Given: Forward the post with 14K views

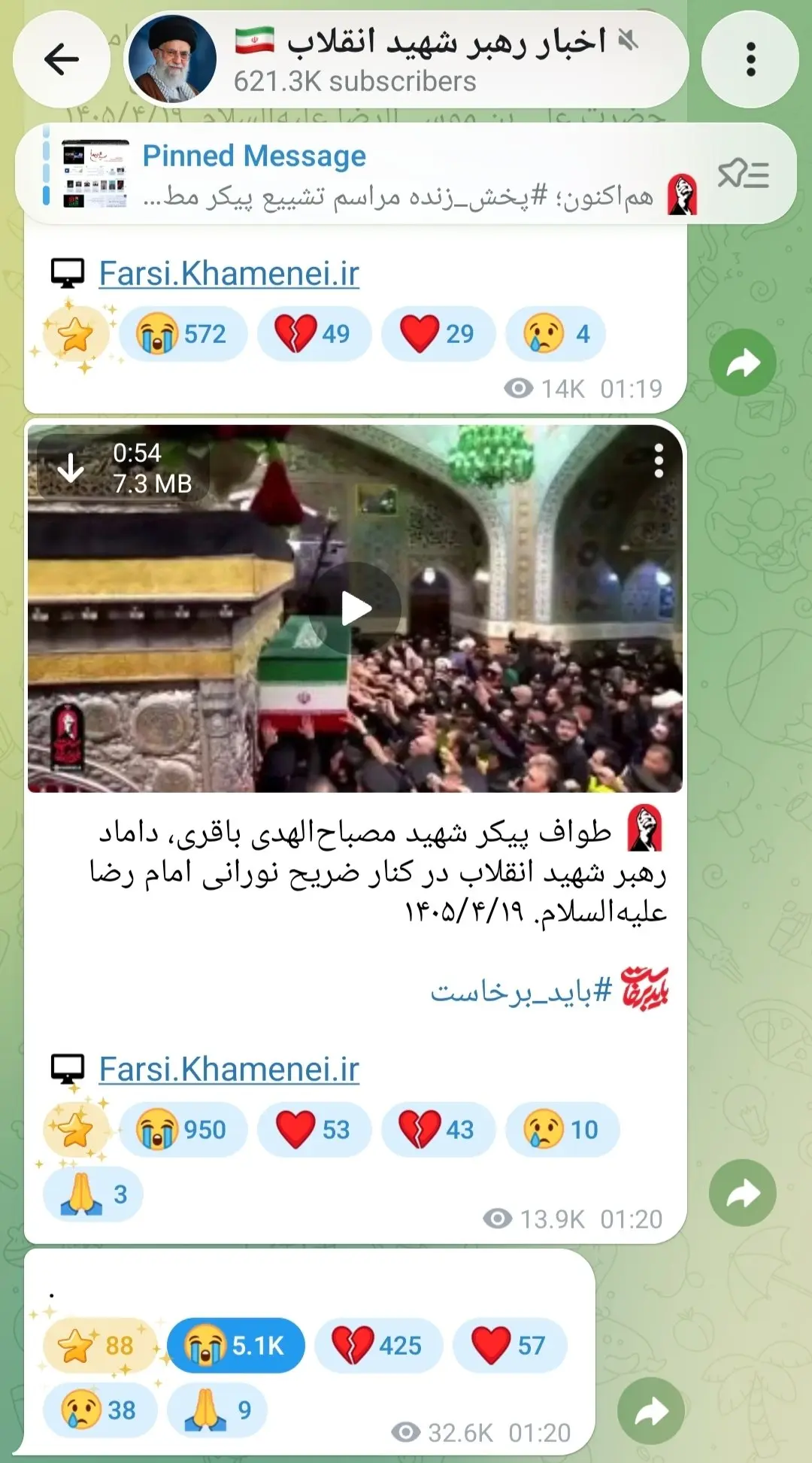Looking at the screenshot, I should pos(743,363).
